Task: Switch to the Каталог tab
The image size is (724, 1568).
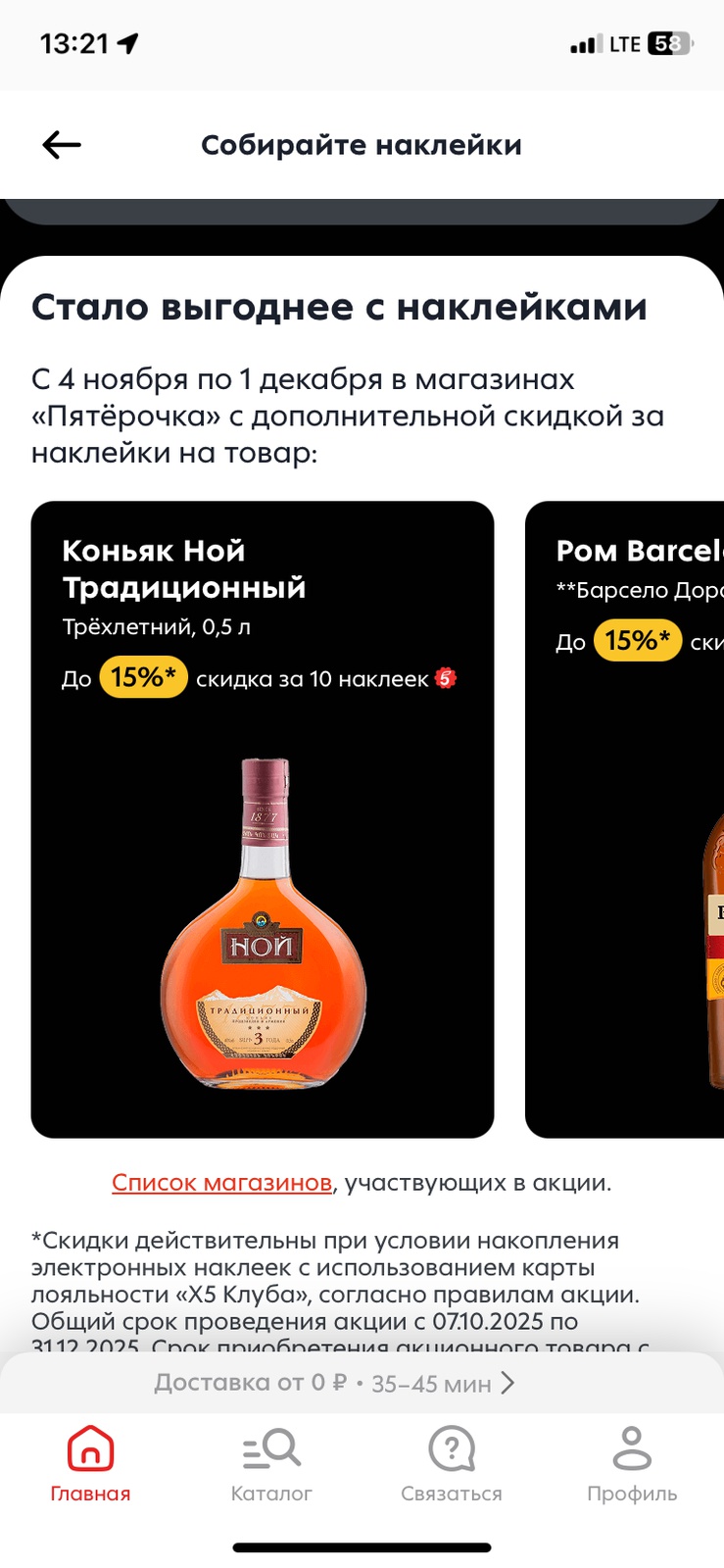Action: coord(271,1463)
